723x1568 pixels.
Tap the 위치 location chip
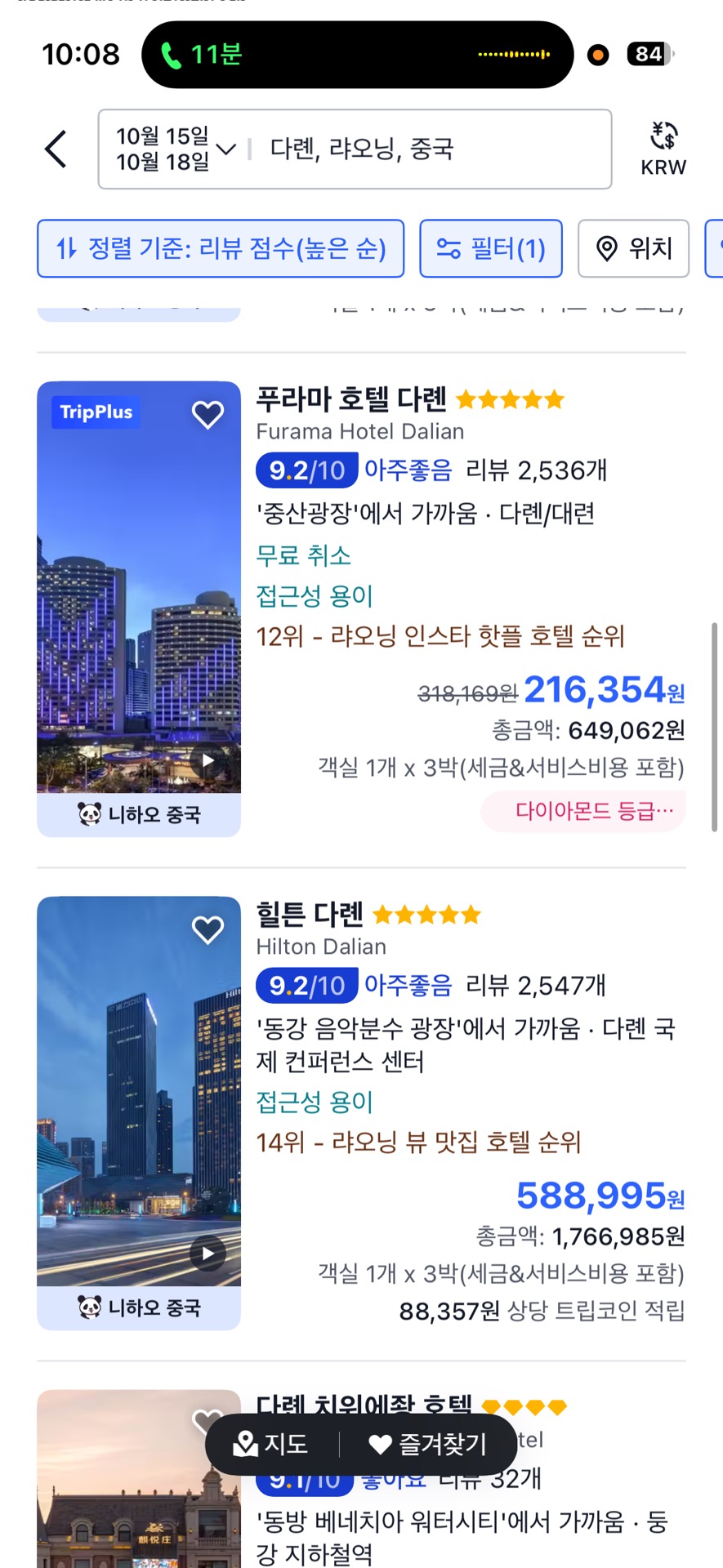pos(633,248)
